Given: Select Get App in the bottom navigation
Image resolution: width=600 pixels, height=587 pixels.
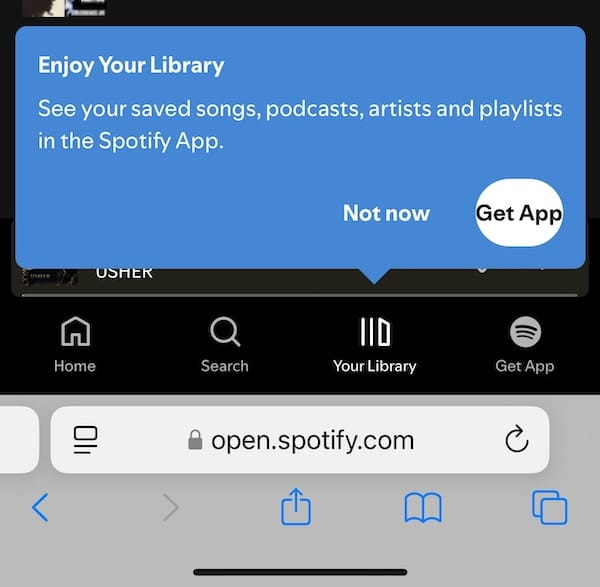Looking at the screenshot, I should point(524,345).
